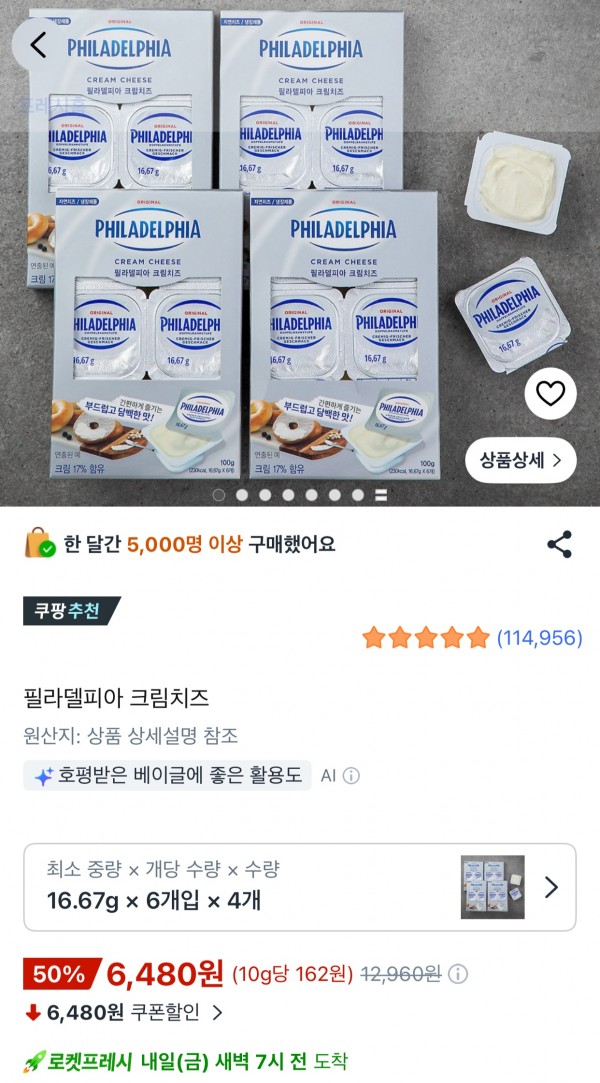Open 6,480원 쿠폰할인 coupon discount details
600x1083 pixels.
tap(124, 1013)
